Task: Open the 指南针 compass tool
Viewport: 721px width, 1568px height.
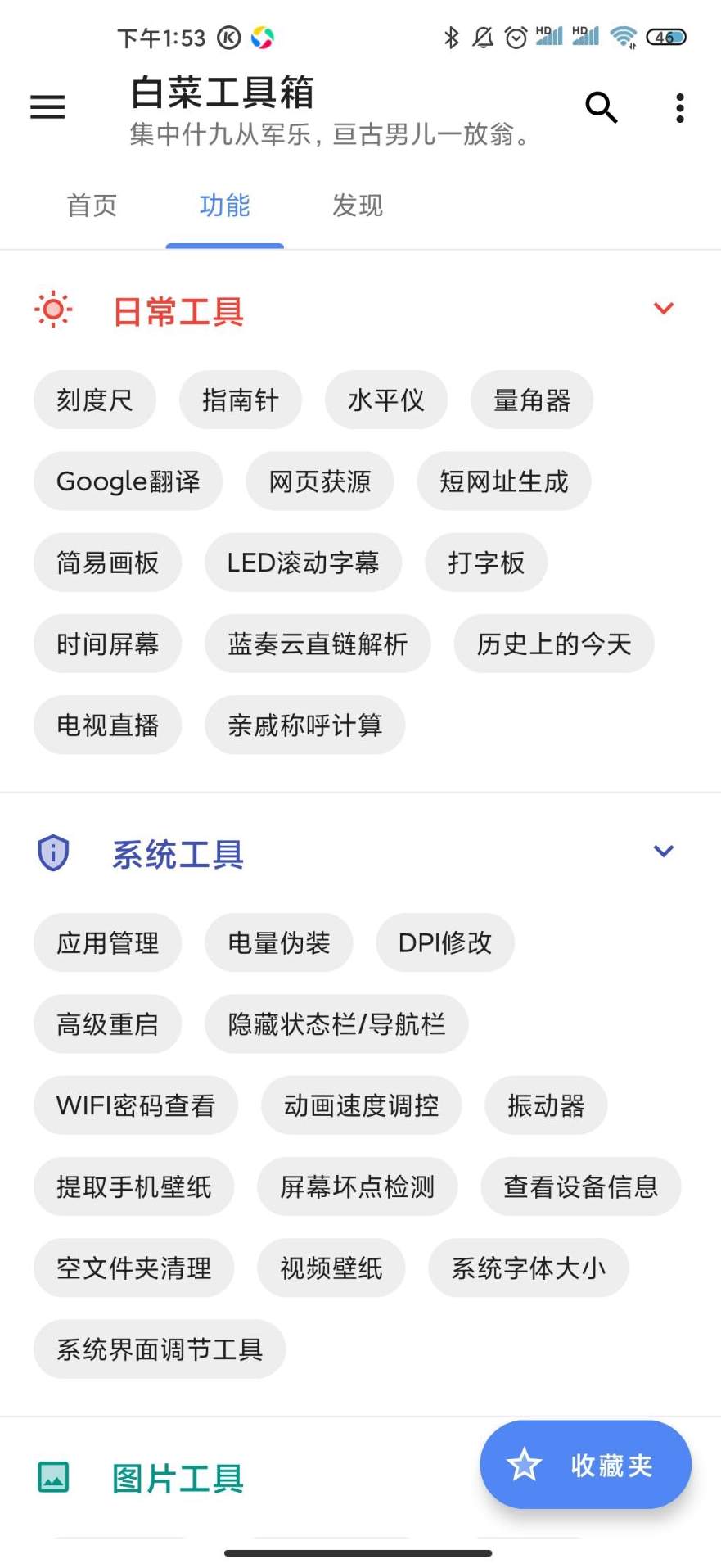Action: click(240, 400)
